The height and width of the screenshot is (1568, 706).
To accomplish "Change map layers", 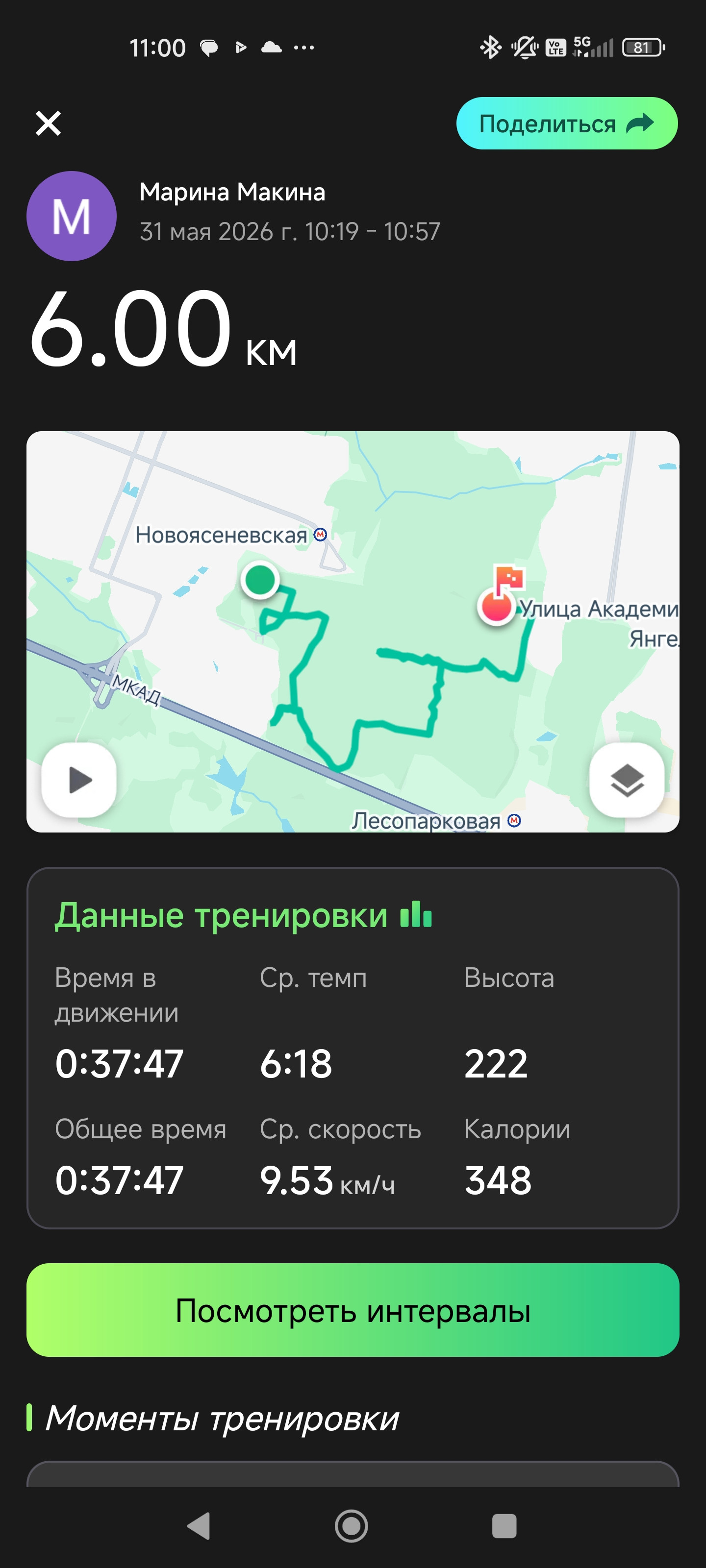I will pos(626,780).
